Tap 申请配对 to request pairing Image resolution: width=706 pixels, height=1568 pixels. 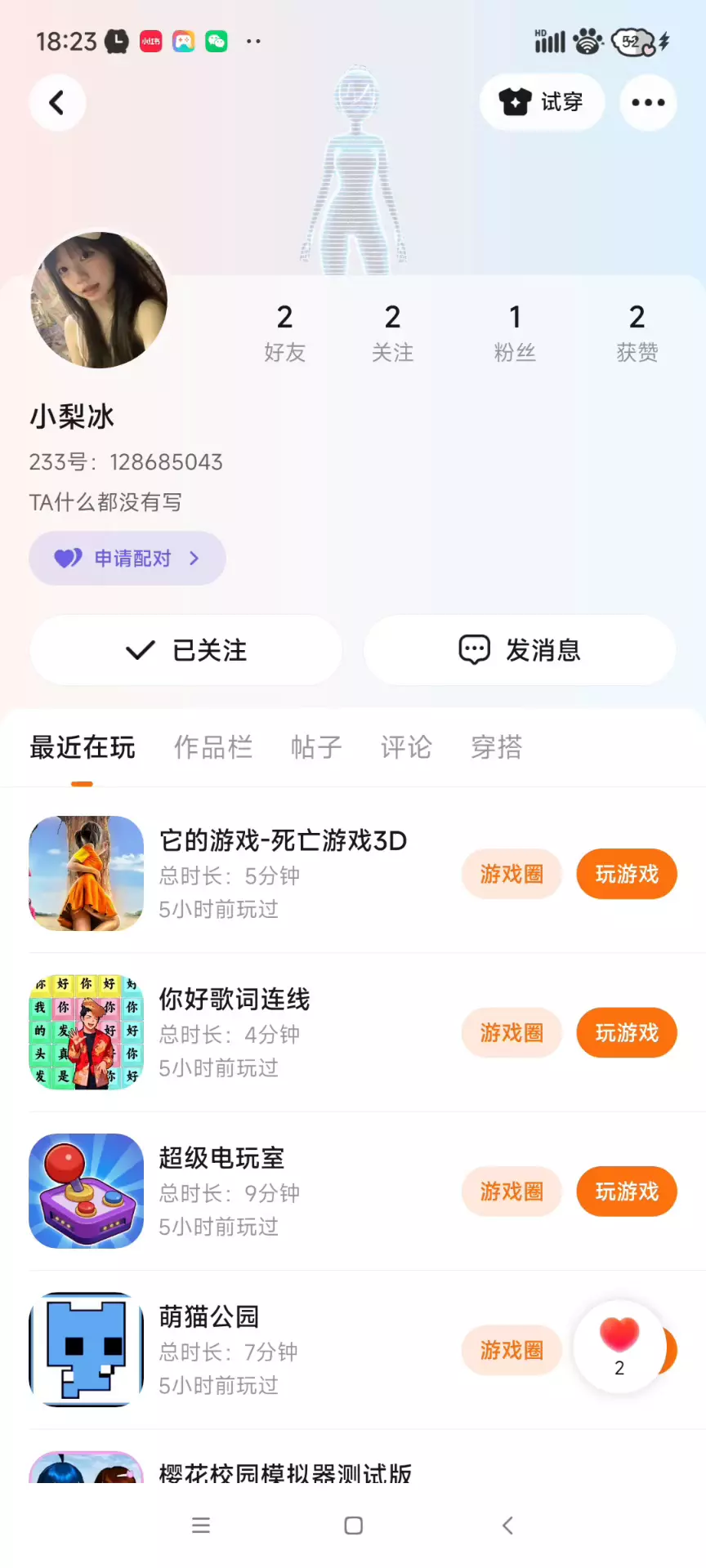click(127, 559)
